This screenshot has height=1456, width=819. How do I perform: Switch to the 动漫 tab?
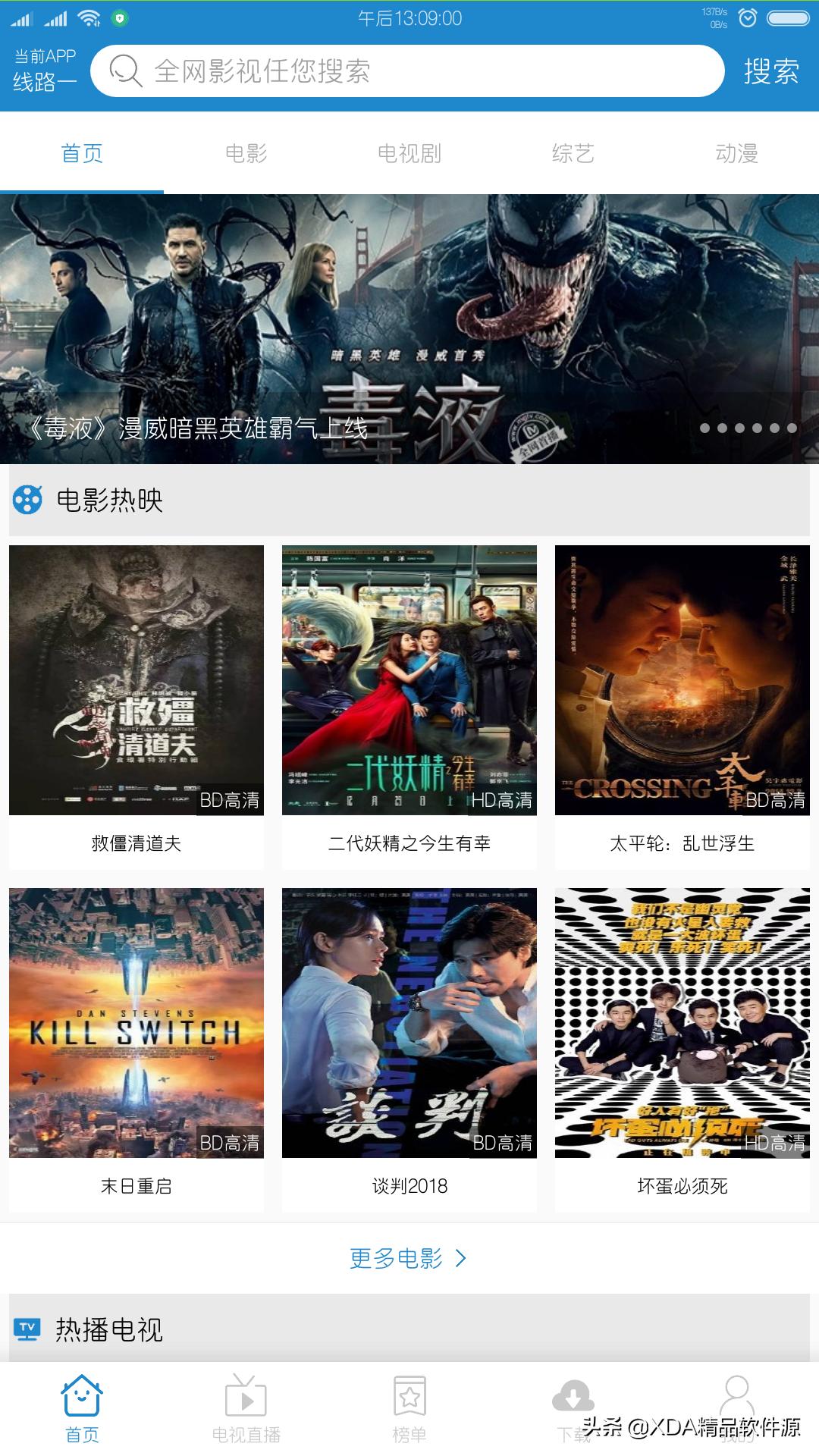(737, 152)
